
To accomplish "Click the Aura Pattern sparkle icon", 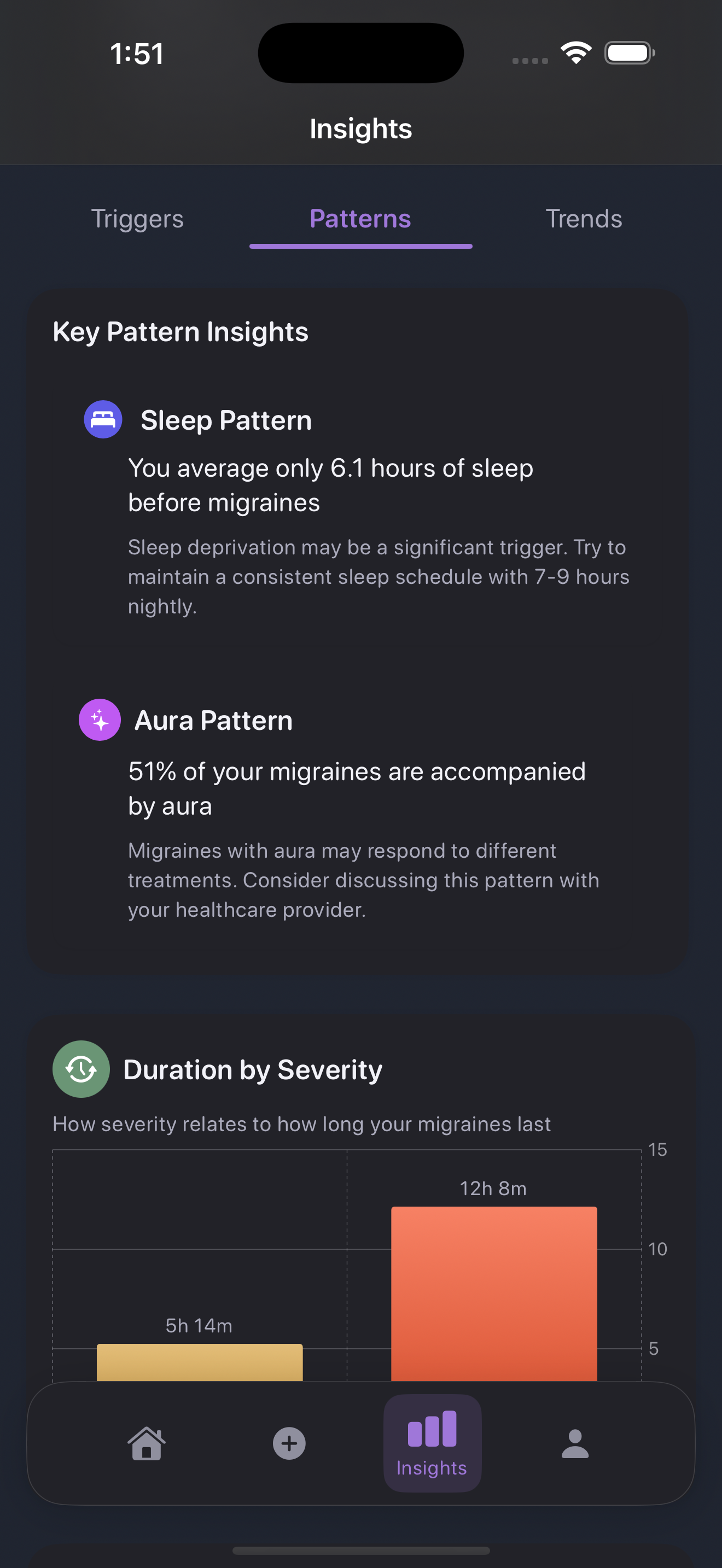I will point(100,719).
